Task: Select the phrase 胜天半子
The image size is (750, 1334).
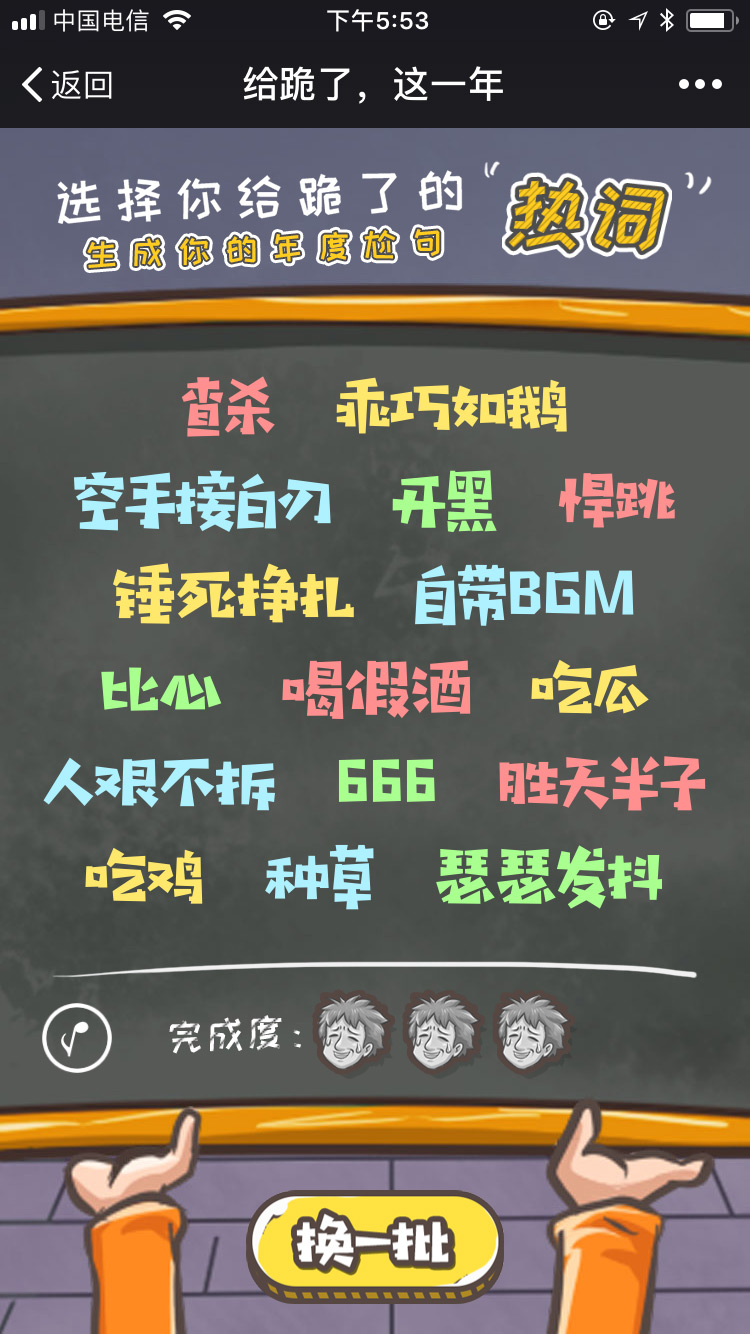Action: click(601, 783)
